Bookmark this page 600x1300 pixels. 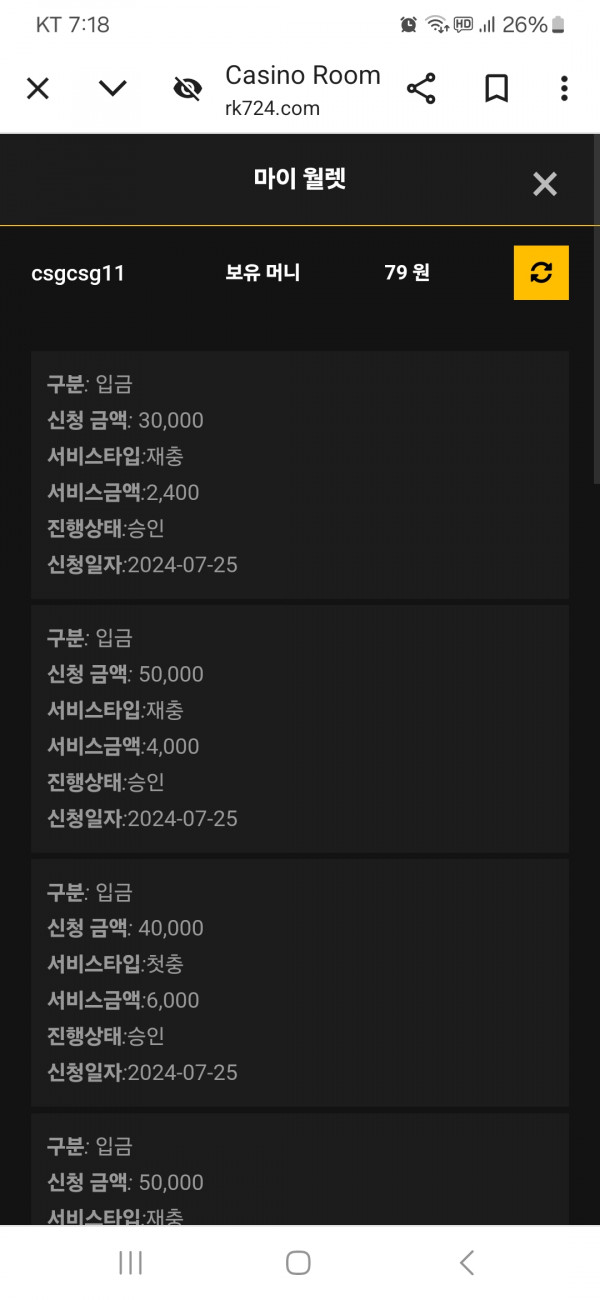click(x=496, y=89)
